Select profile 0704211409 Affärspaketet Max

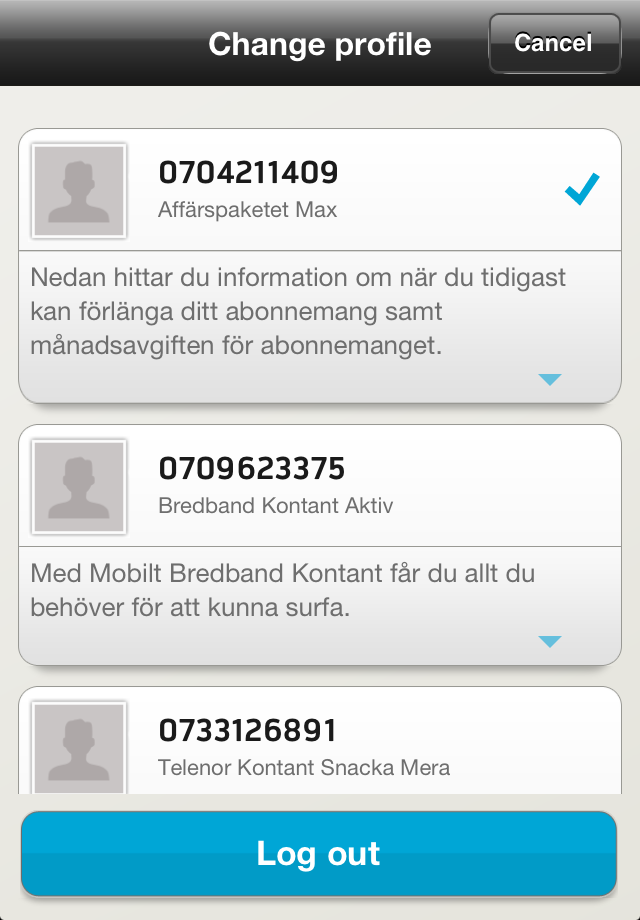[x=318, y=190]
